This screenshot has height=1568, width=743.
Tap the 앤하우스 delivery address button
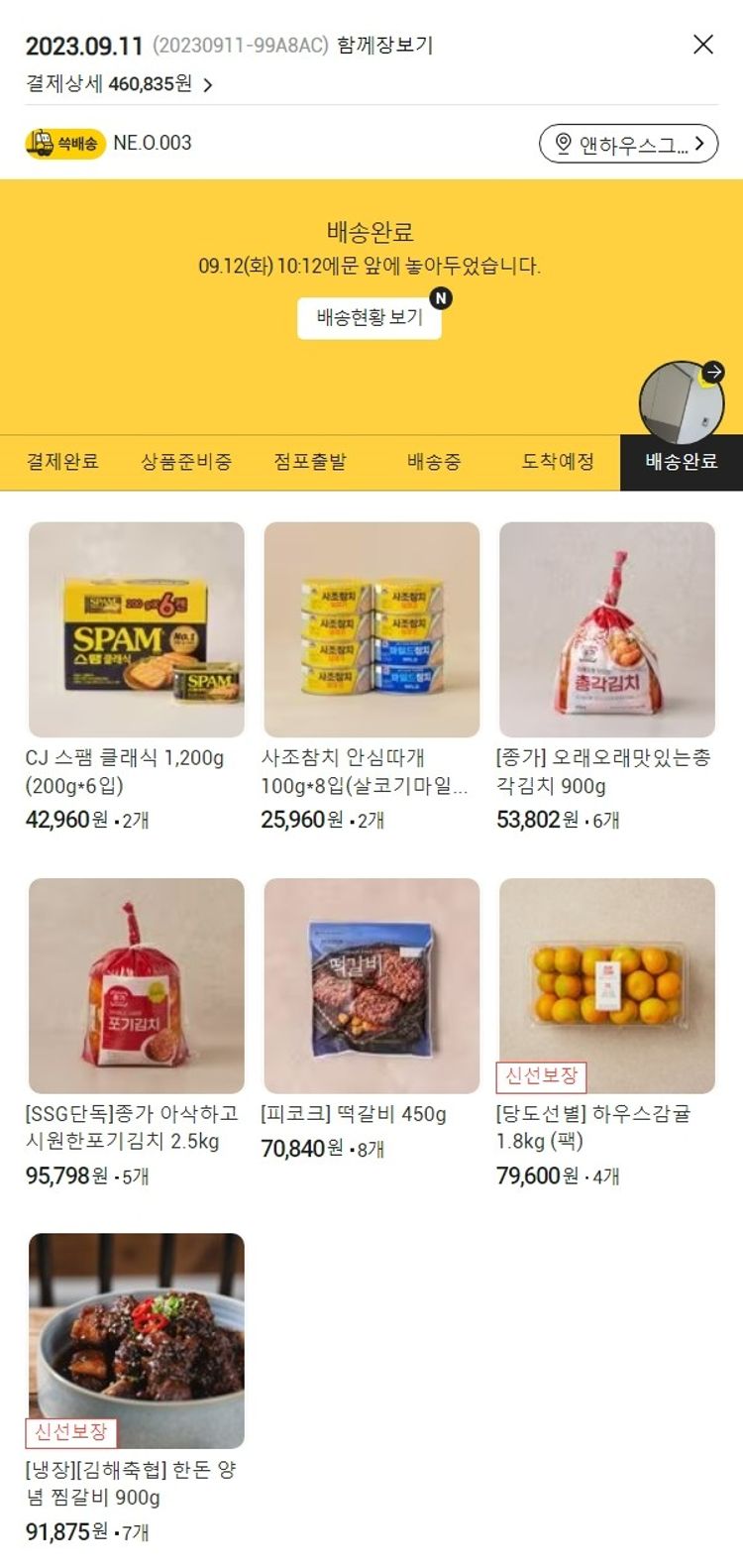pos(628,144)
